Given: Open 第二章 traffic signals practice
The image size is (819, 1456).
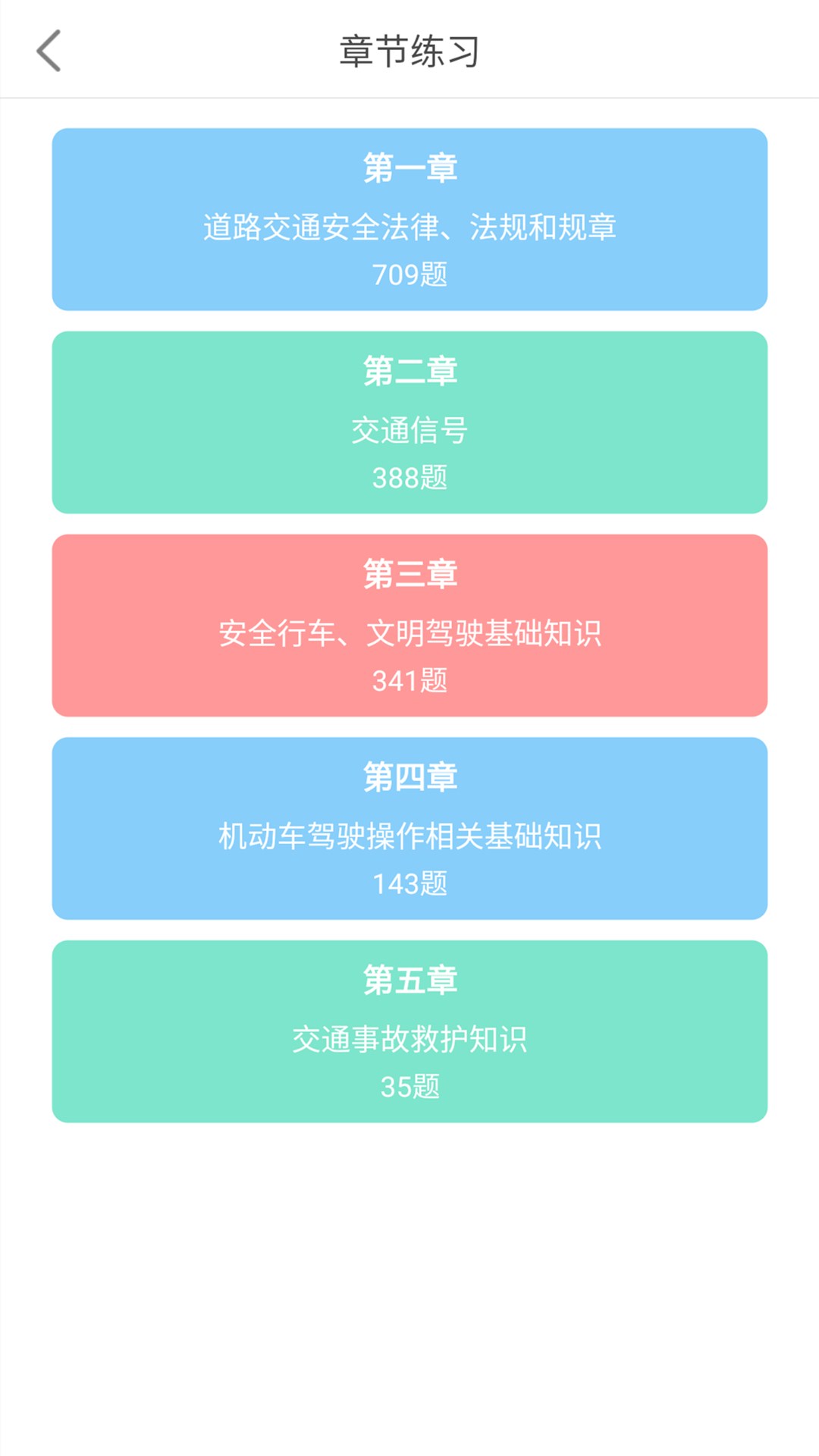Looking at the screenshot, I should click(409, 422).
